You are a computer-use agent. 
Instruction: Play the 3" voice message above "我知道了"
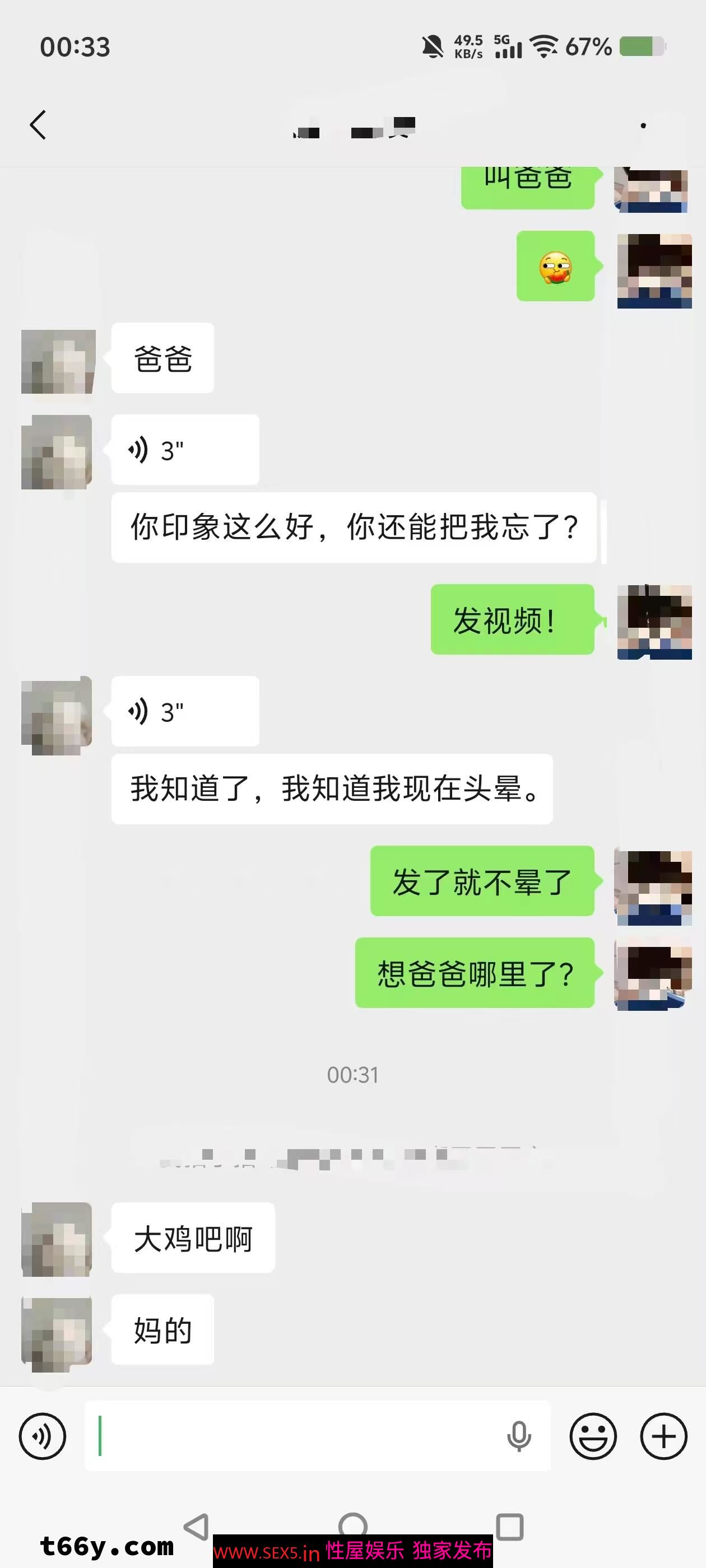[x=184, y=712]
